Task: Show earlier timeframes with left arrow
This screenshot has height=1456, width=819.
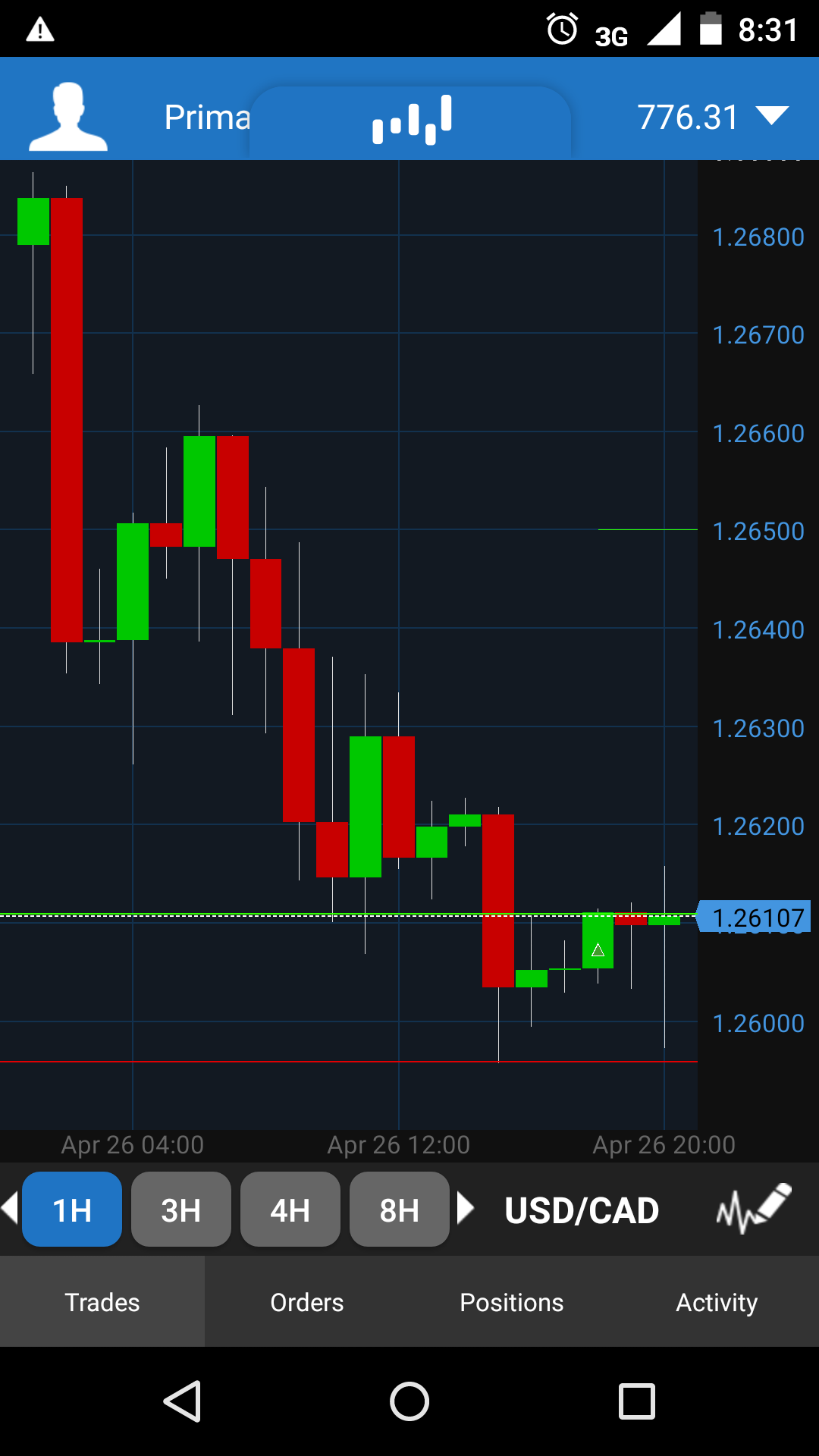Action: (x=10, y=1208)
